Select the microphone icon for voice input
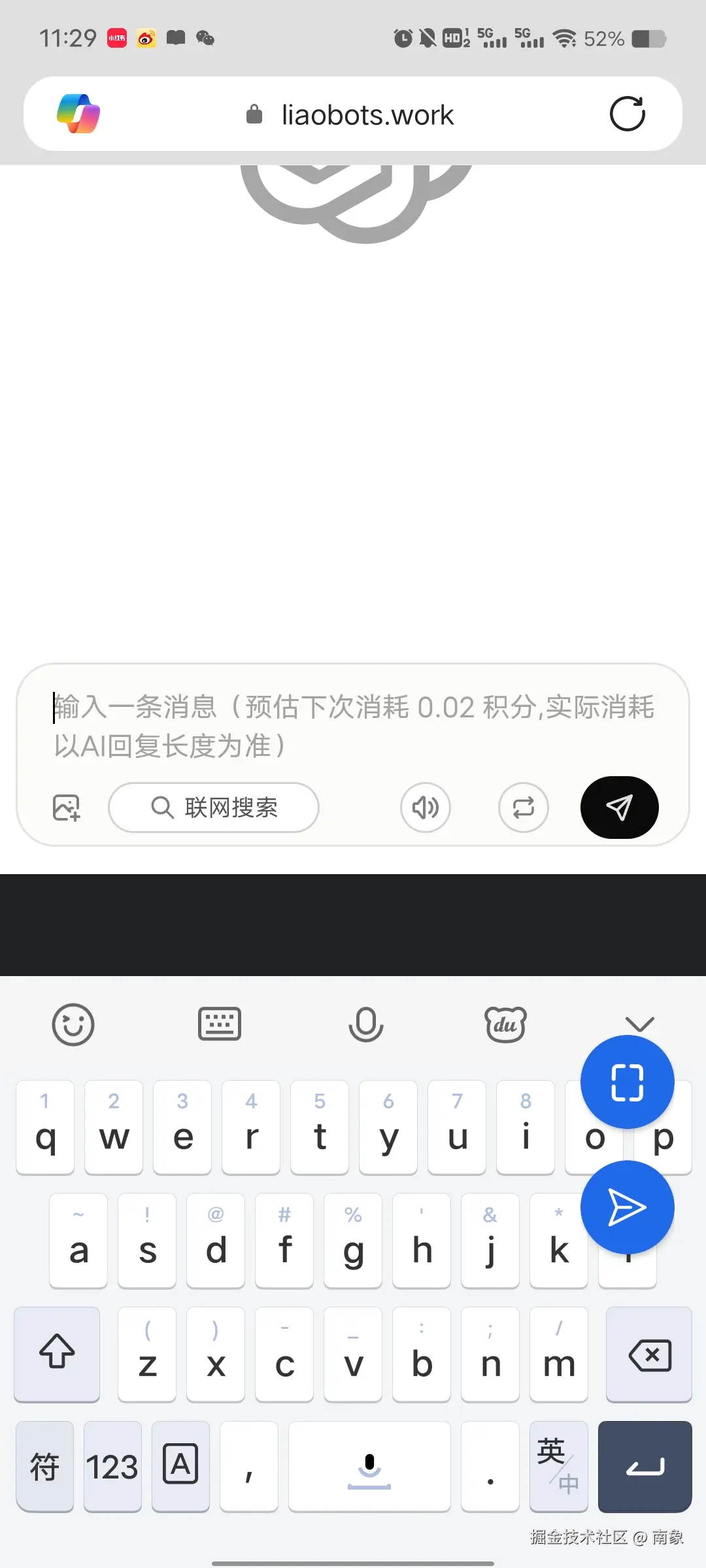Screen dimensions: 706x1568 coord(365,1024)
